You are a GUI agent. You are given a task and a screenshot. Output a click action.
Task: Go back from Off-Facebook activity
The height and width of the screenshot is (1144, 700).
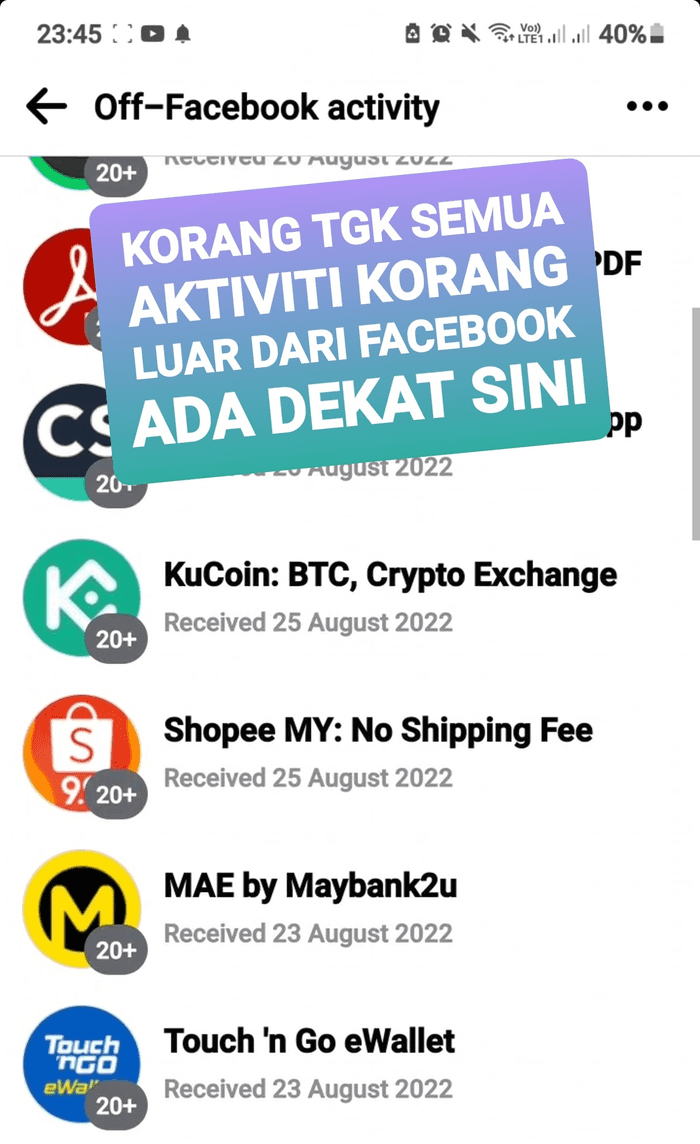pyautogui.click(x=46, y=106)
